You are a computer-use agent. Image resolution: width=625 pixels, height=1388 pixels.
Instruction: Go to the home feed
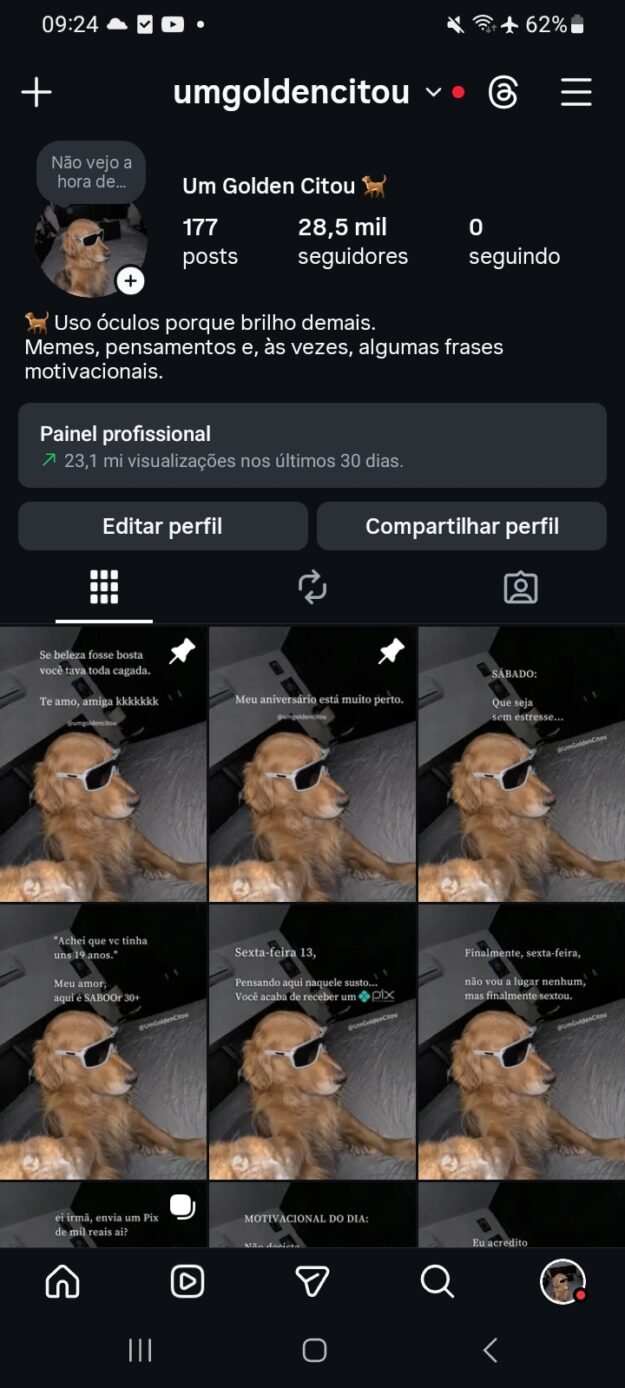click(63, 1281)
